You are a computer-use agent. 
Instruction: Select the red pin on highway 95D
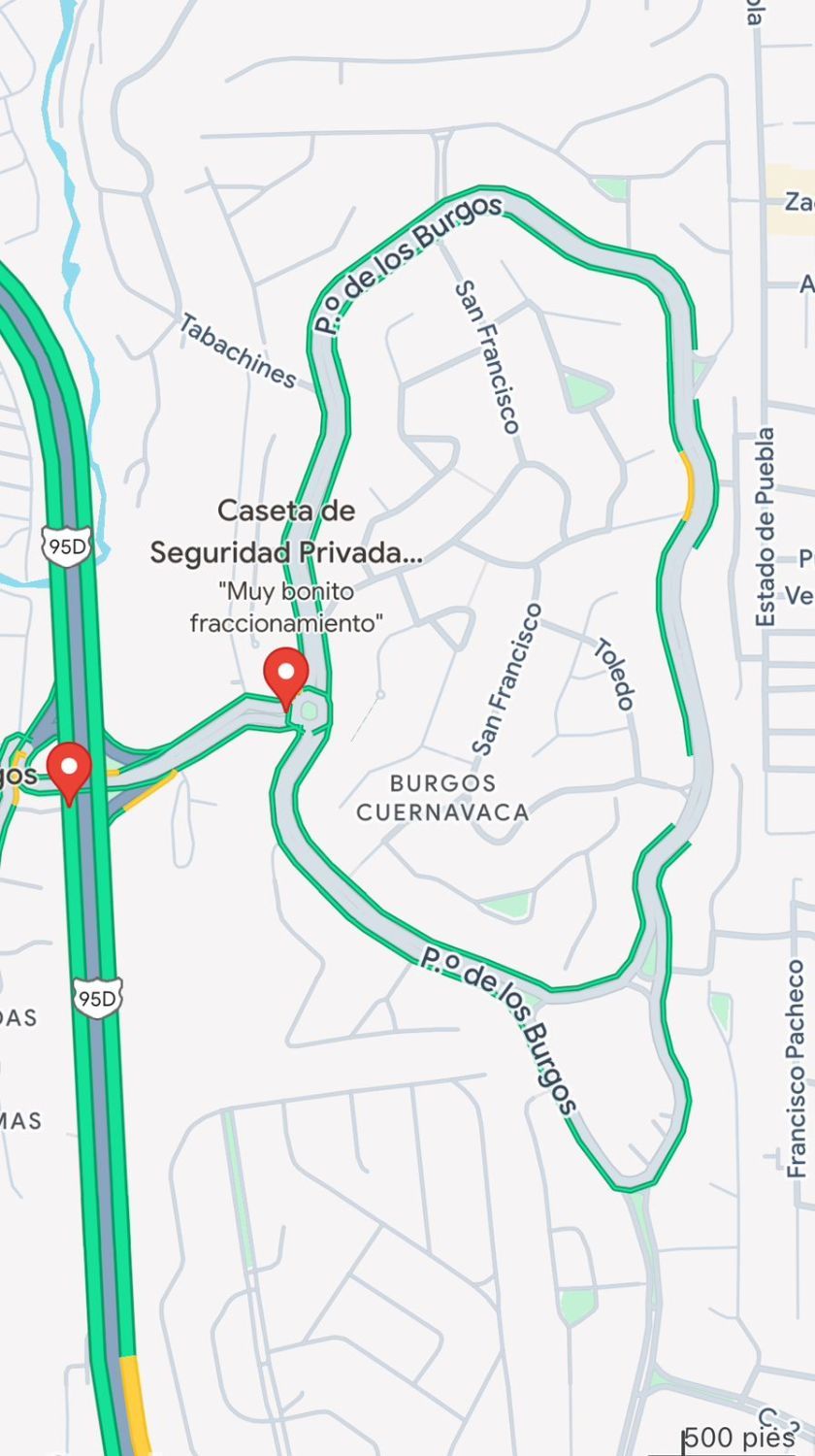click(x=69, y=773)
